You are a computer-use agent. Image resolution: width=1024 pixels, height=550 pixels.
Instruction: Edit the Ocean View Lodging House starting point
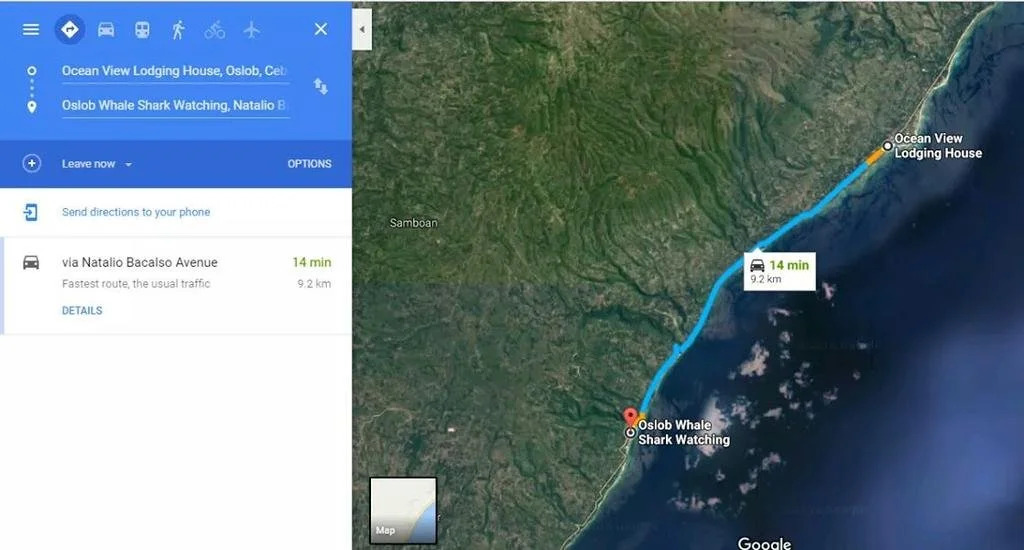click(x=174, y=71)
